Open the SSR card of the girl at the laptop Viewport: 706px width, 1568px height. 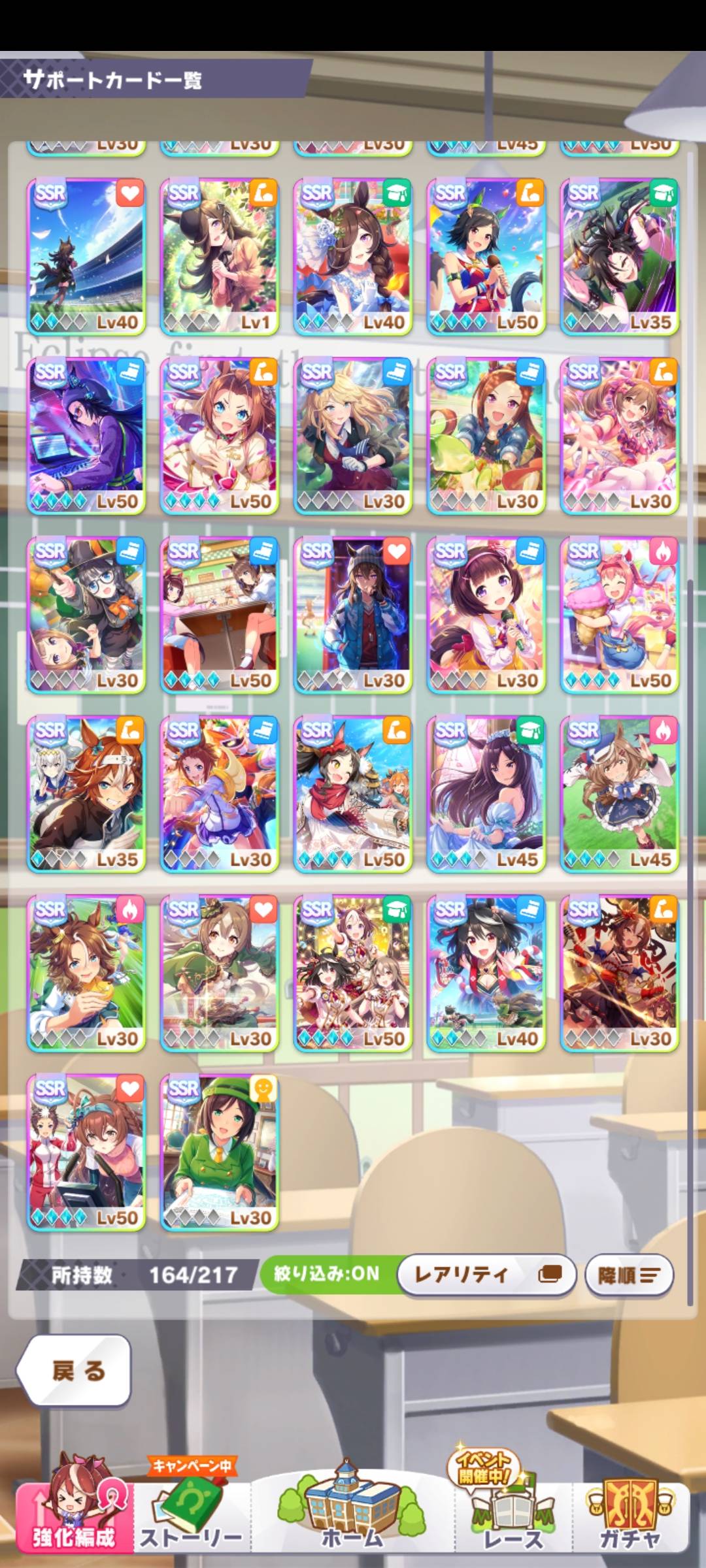coord(86,436)
